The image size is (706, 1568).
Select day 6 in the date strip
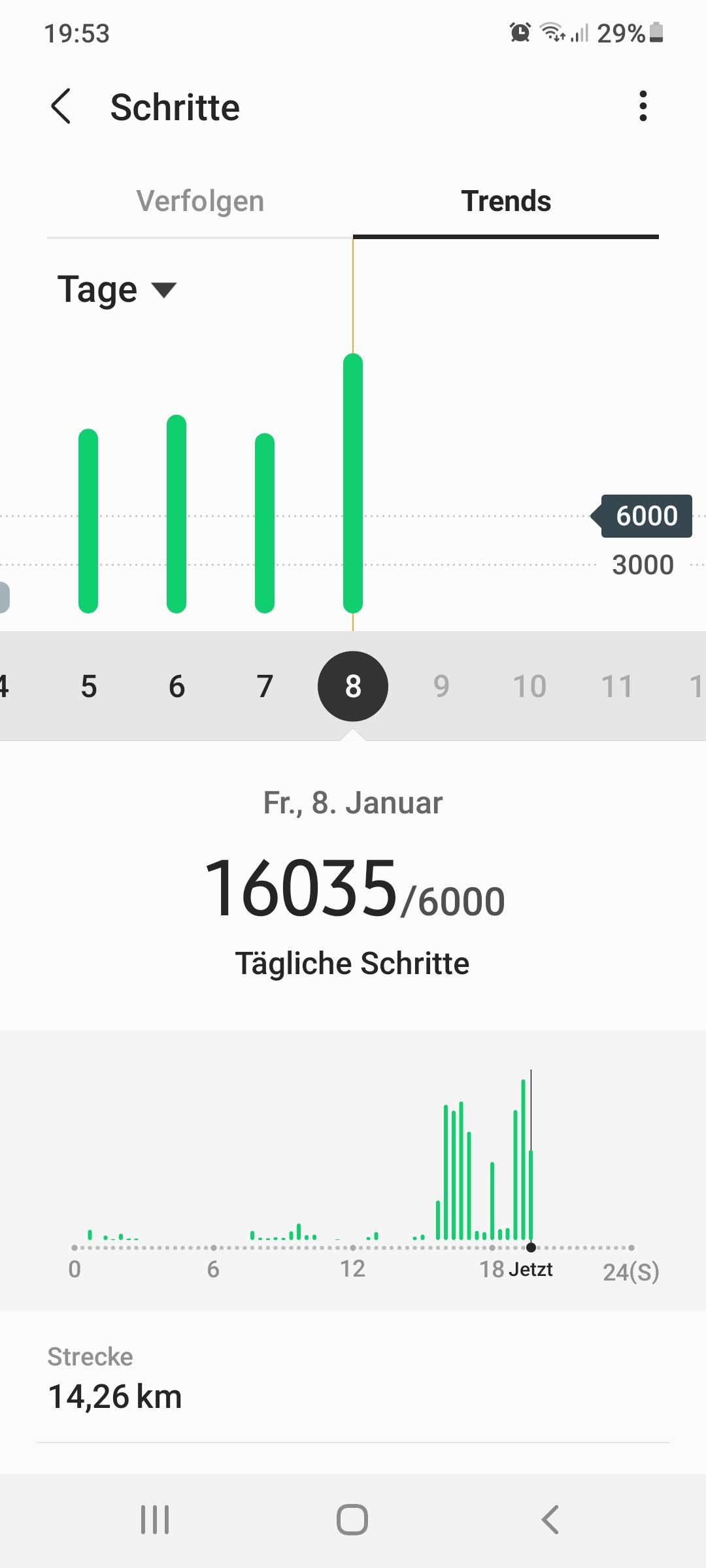[176, 686]
